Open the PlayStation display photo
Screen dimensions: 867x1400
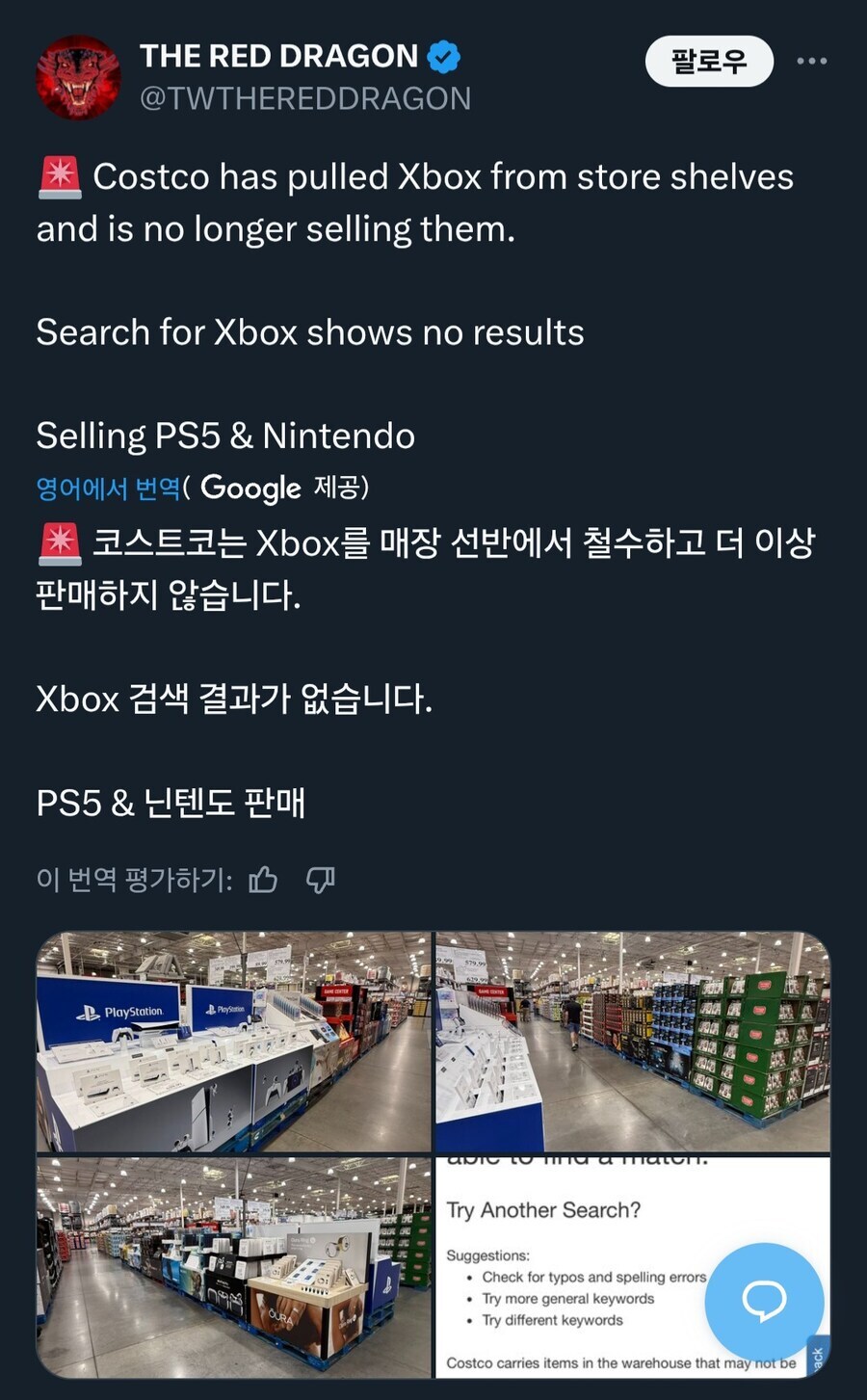[233, 1042]
